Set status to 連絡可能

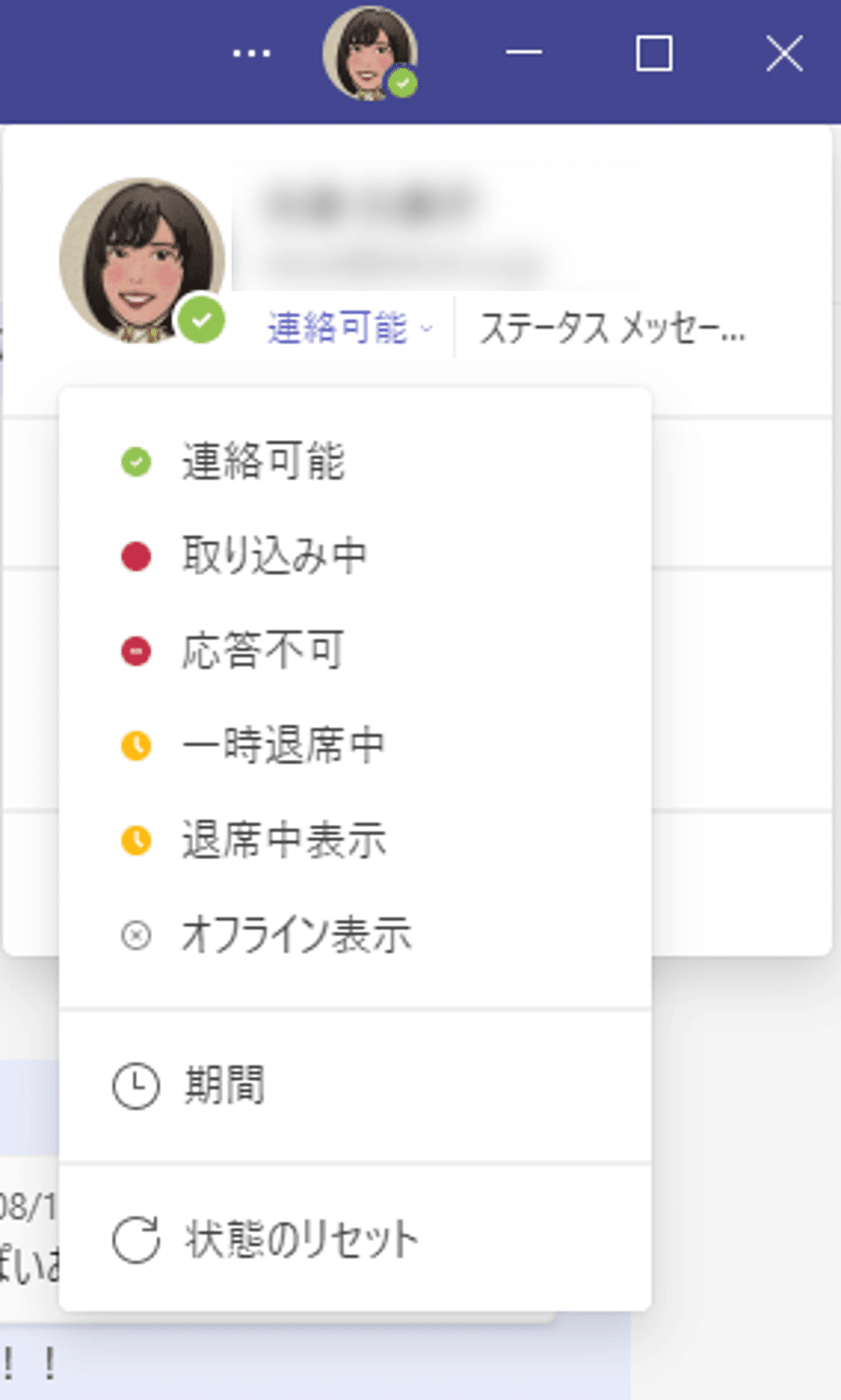pyautogui.click(x=355, y=462)
